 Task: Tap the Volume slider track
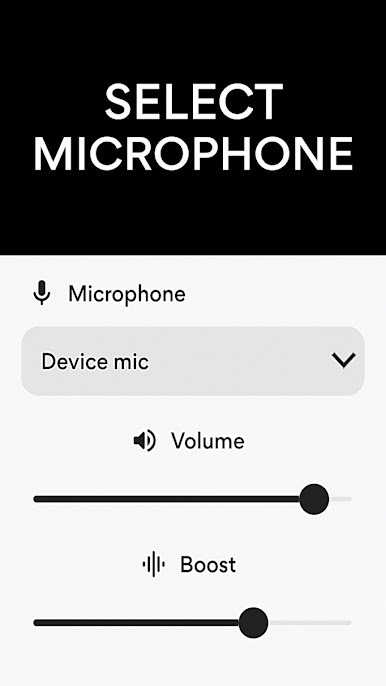pos(193,499)
